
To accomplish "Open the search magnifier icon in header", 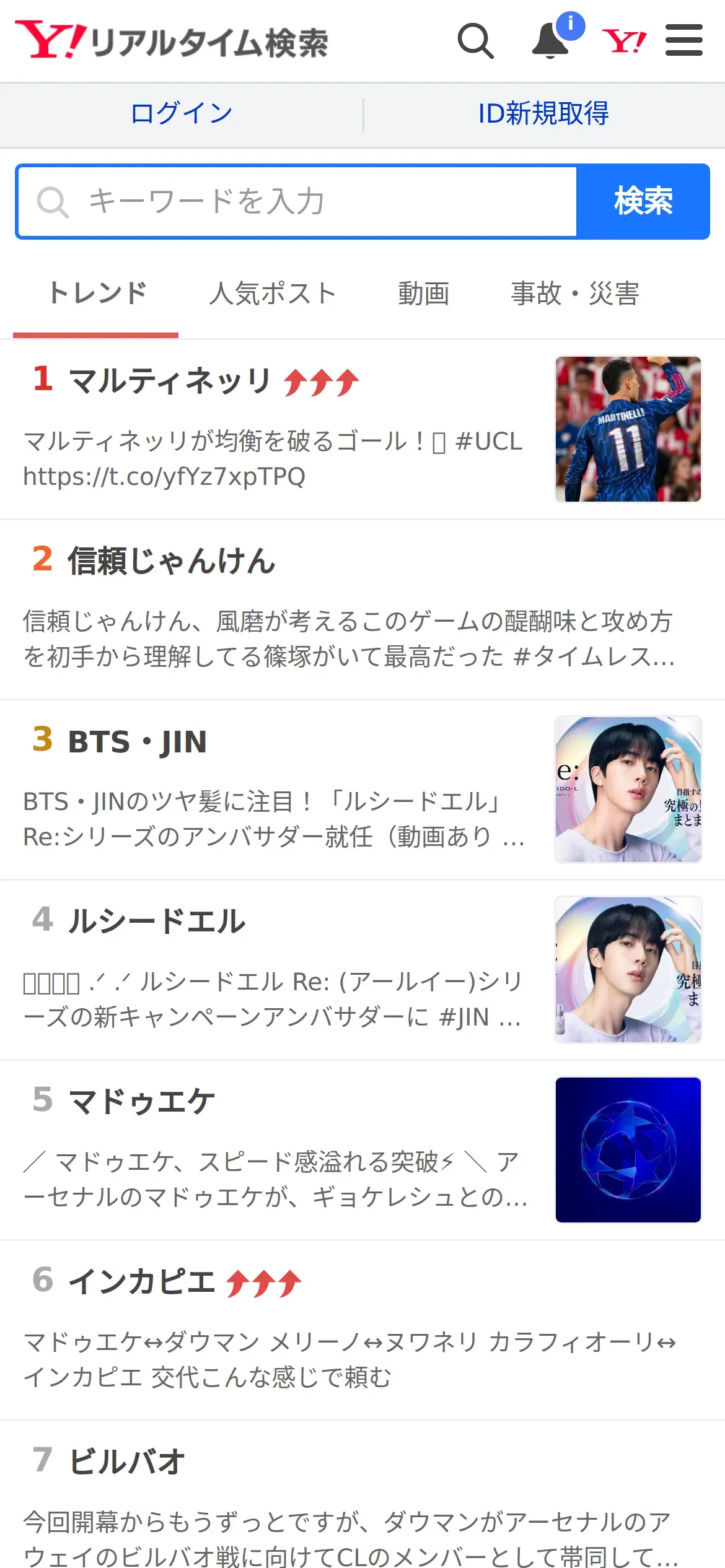I will (x=475, y=41).
